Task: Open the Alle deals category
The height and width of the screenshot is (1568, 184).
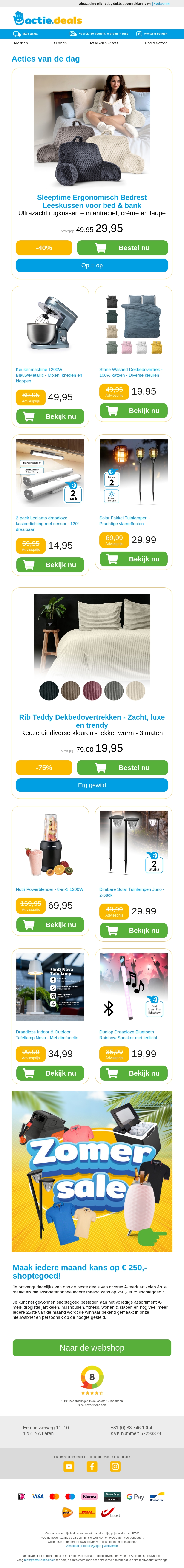Action: (21, 43)
